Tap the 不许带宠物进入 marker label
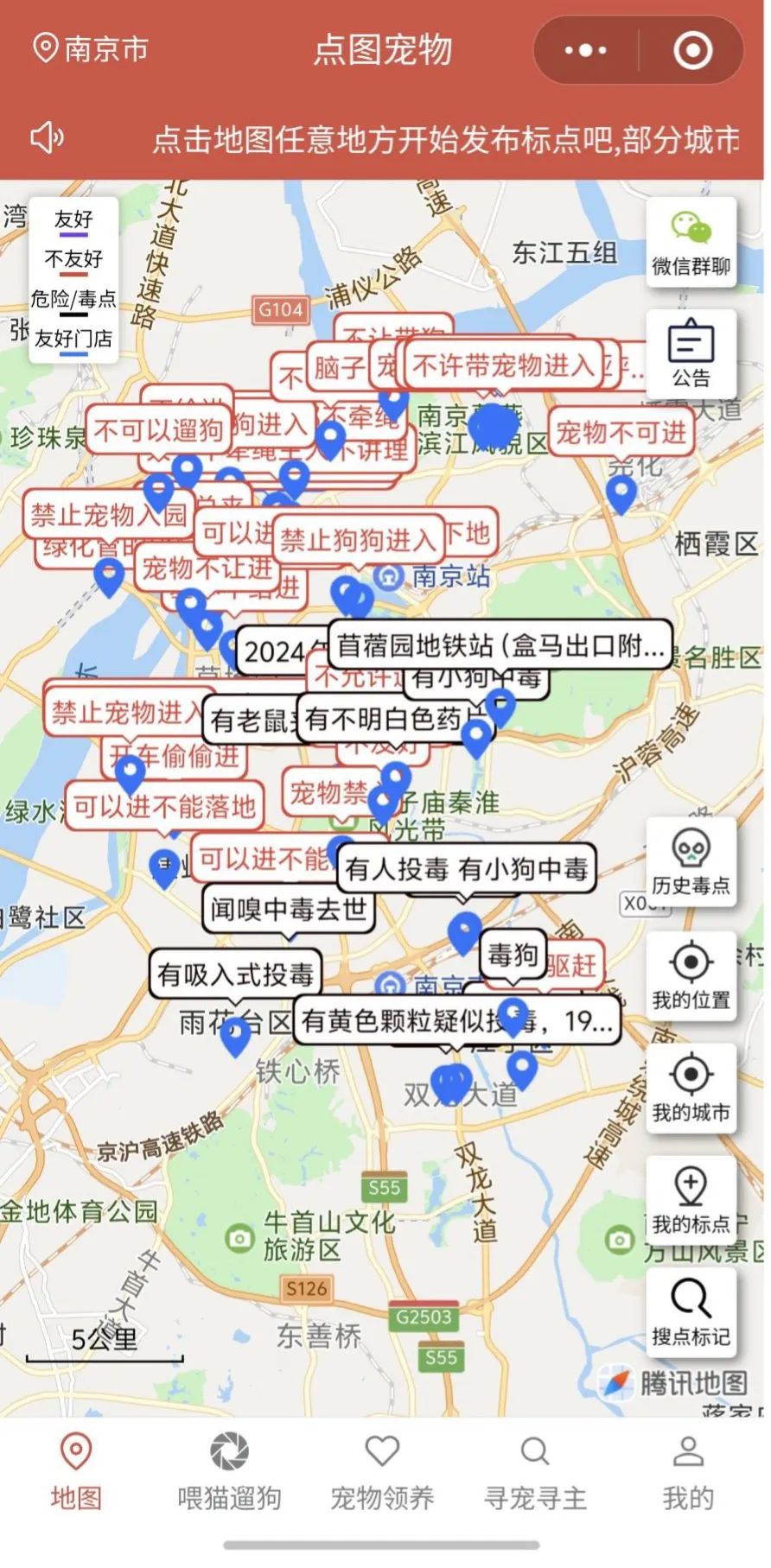The height and width of the screenshot is (1568, 771). [x=503, y=365]
